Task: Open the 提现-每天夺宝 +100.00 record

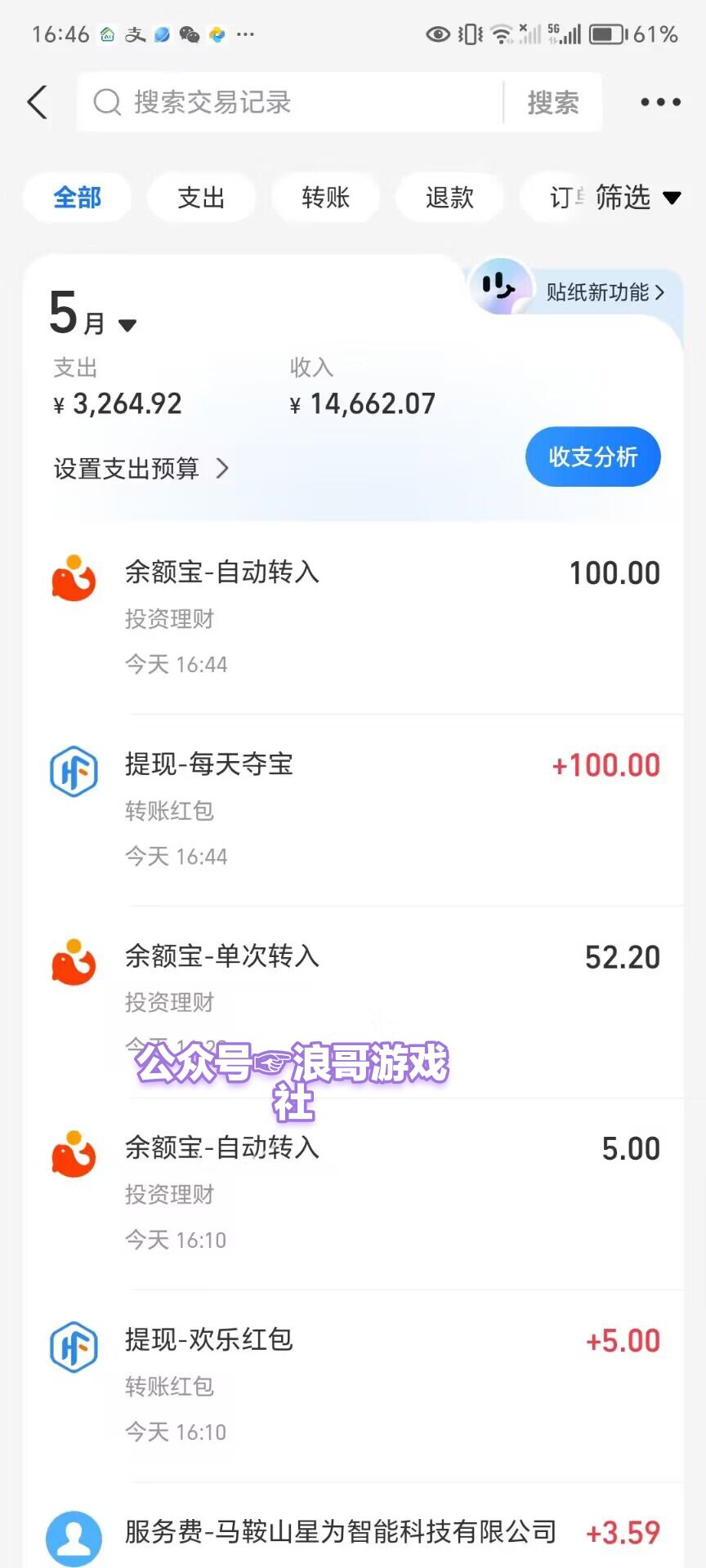Action: coord(353,810)
